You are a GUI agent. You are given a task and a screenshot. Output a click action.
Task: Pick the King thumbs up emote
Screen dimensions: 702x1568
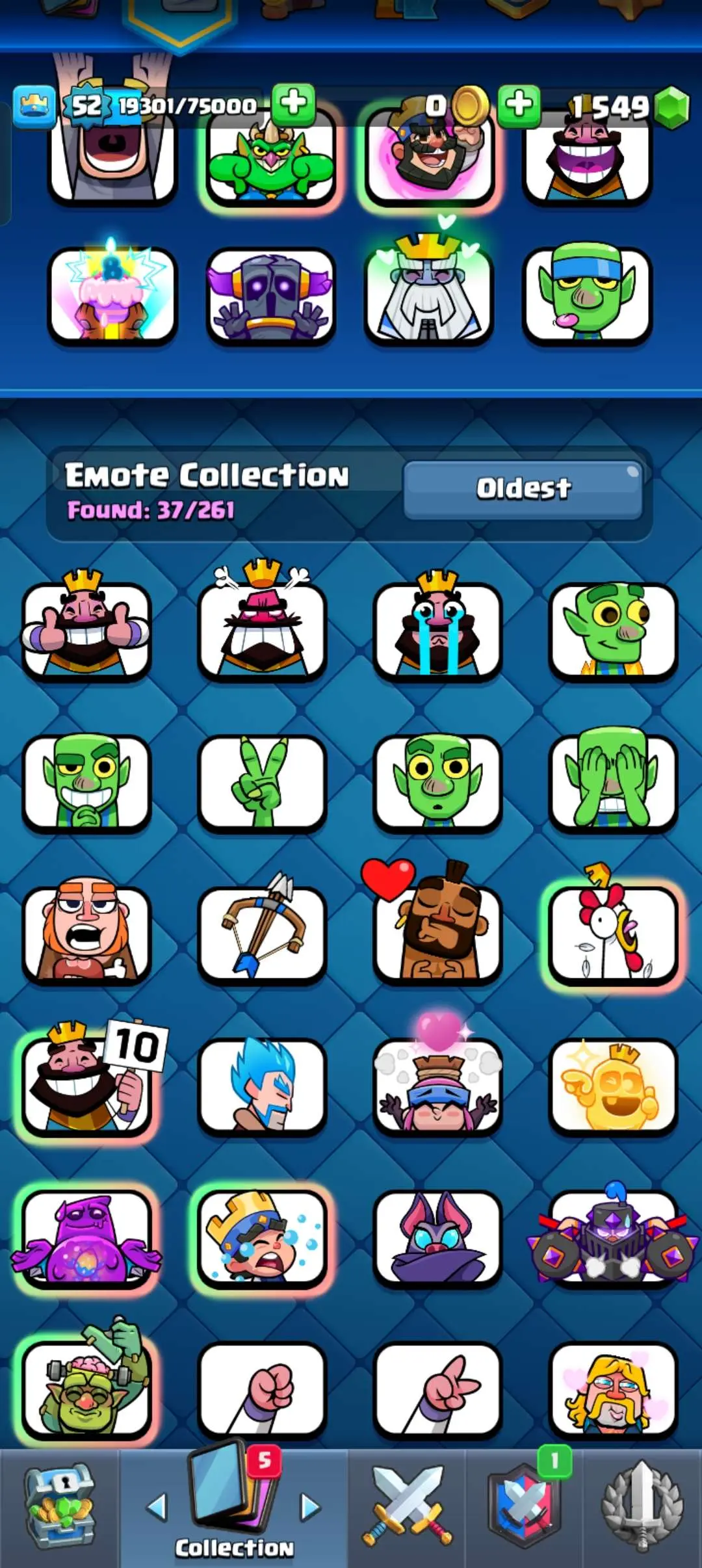tap(86, 629)
